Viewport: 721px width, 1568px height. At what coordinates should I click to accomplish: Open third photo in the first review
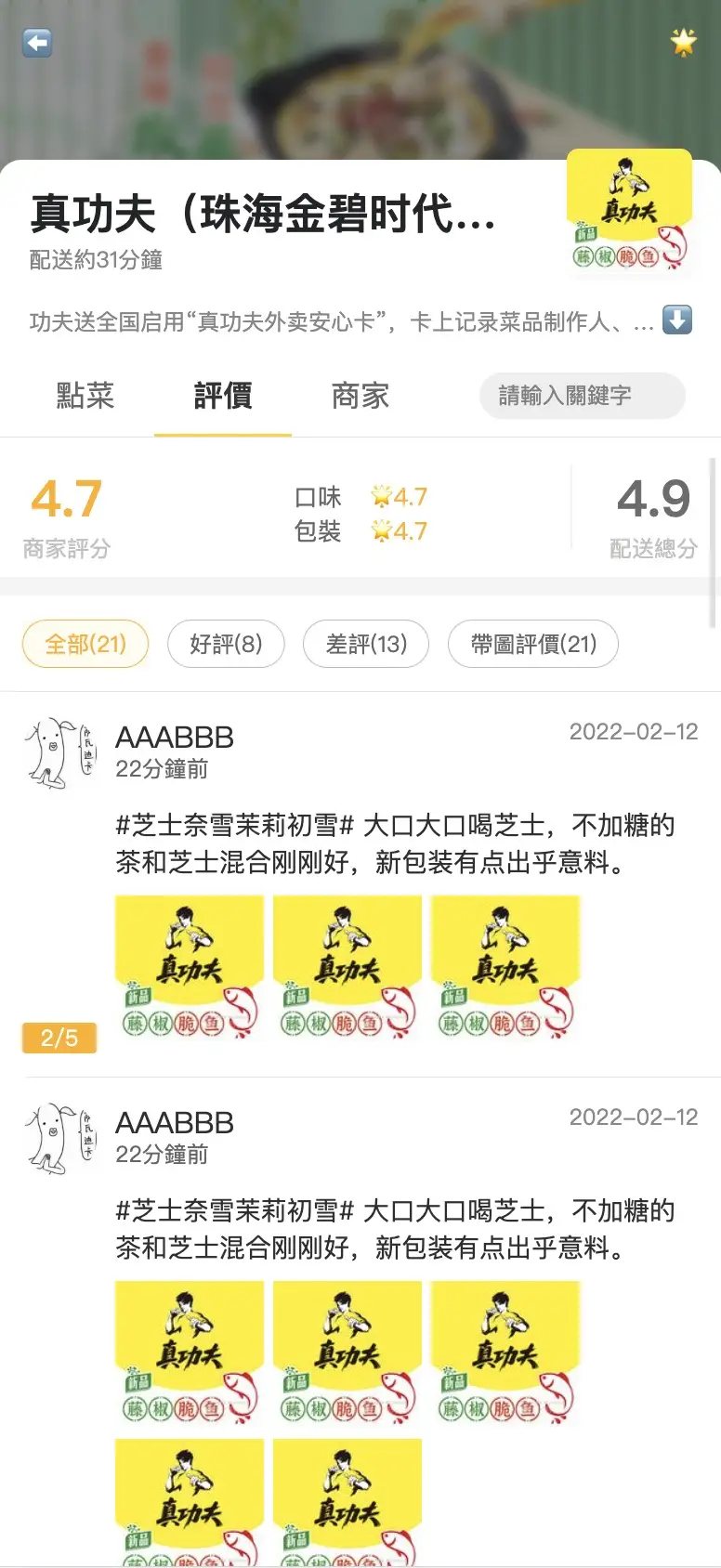(505, 967)
